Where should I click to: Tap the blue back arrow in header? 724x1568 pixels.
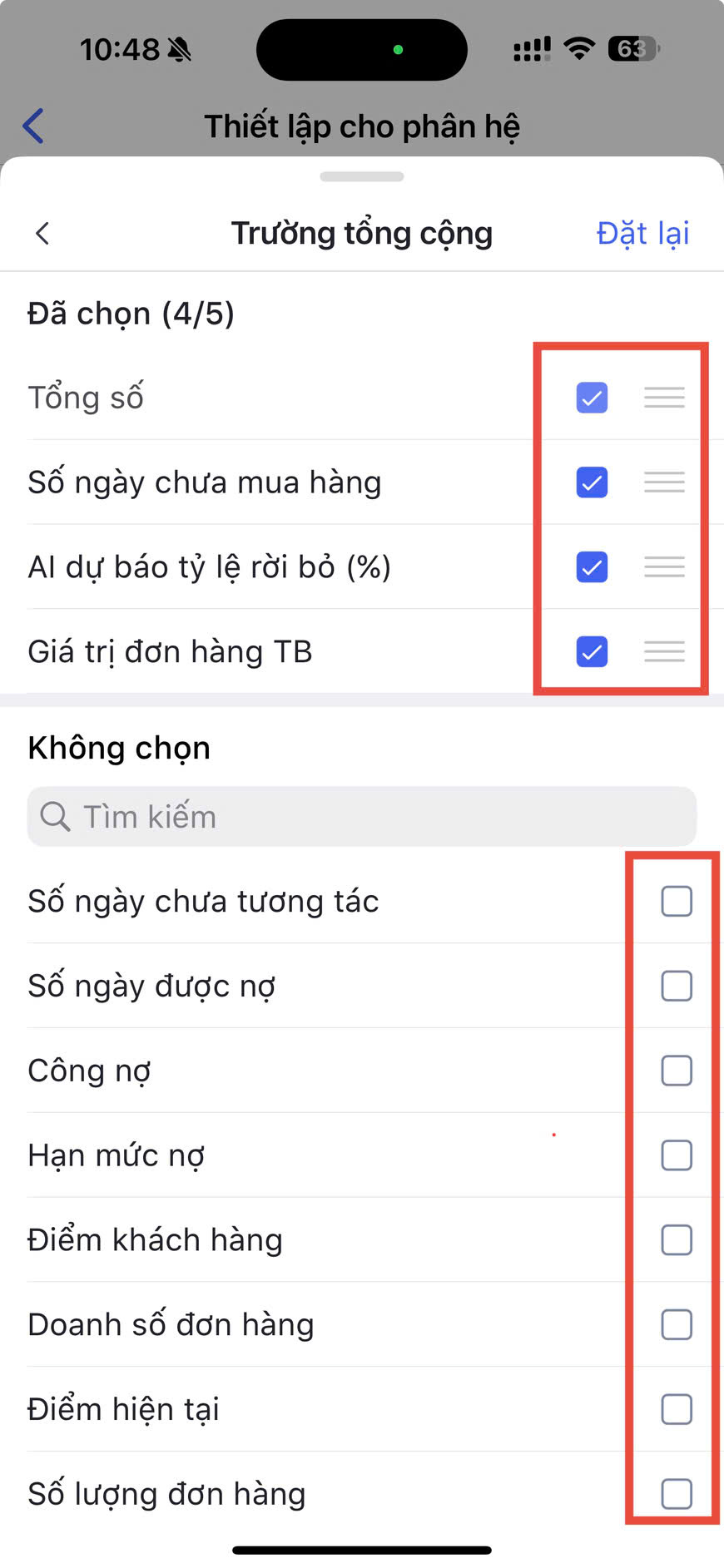[33, 126]
